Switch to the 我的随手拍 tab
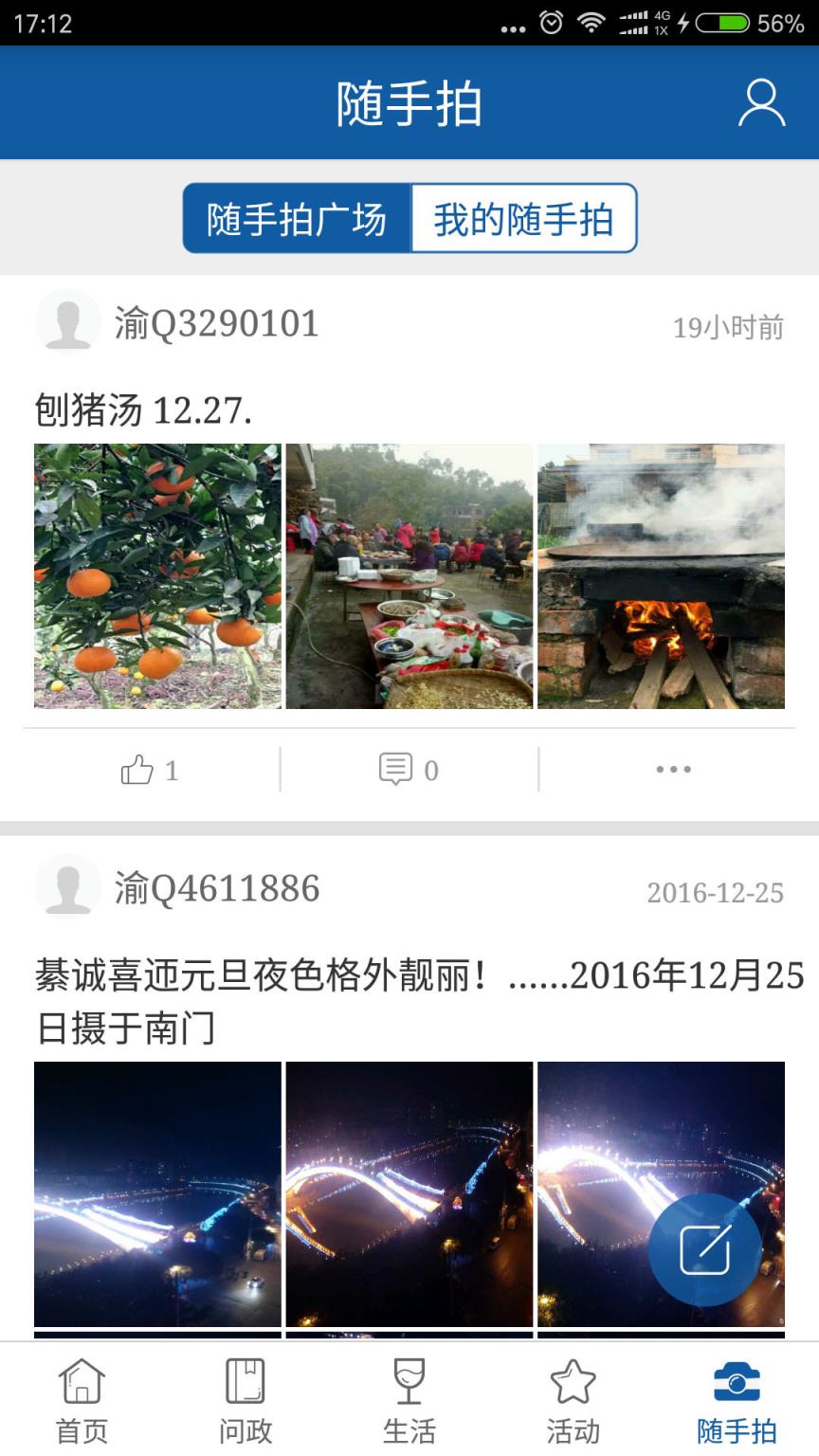 [x=523, y=217]
